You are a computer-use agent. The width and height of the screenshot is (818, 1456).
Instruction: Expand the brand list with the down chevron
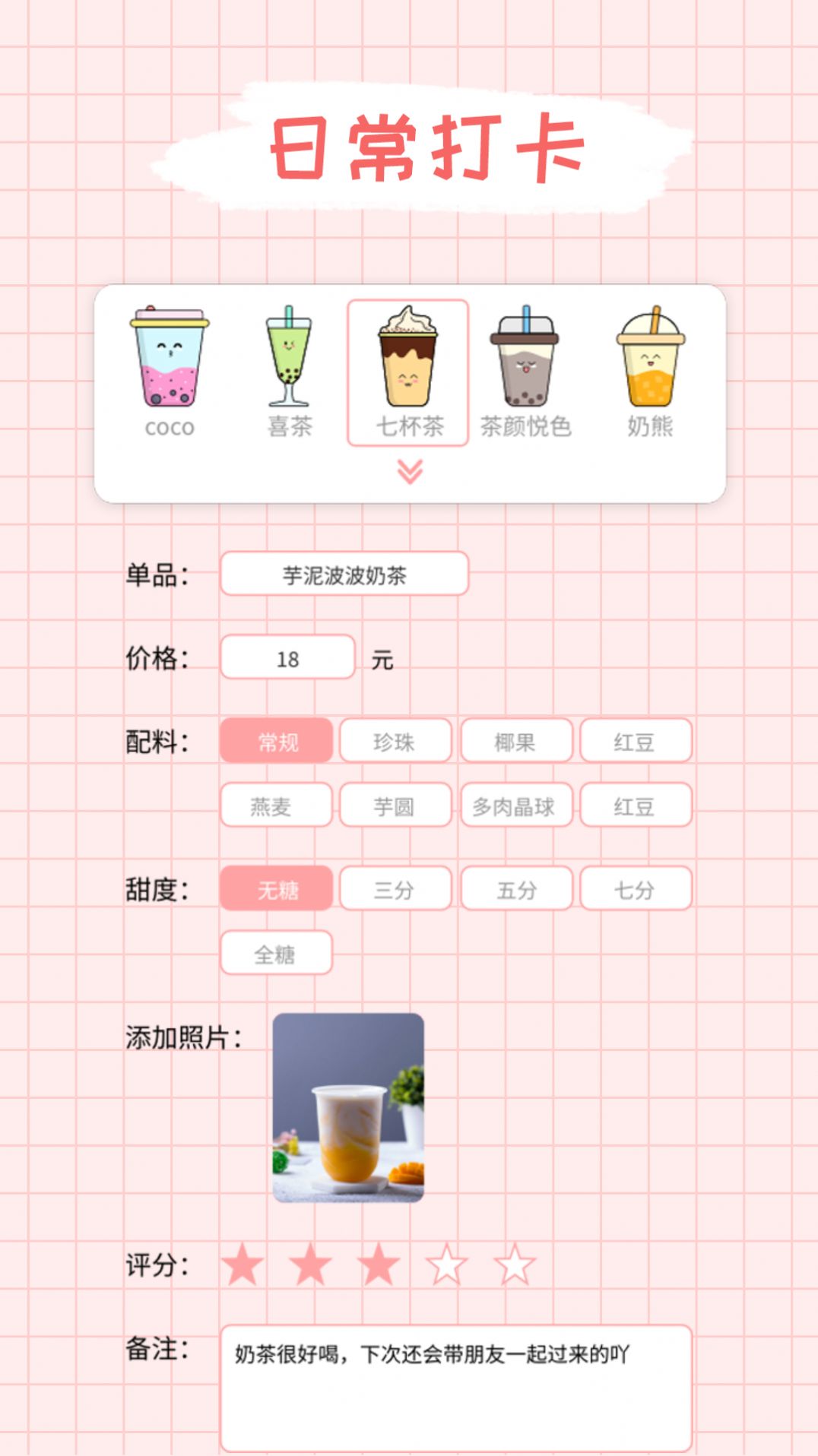409,471
